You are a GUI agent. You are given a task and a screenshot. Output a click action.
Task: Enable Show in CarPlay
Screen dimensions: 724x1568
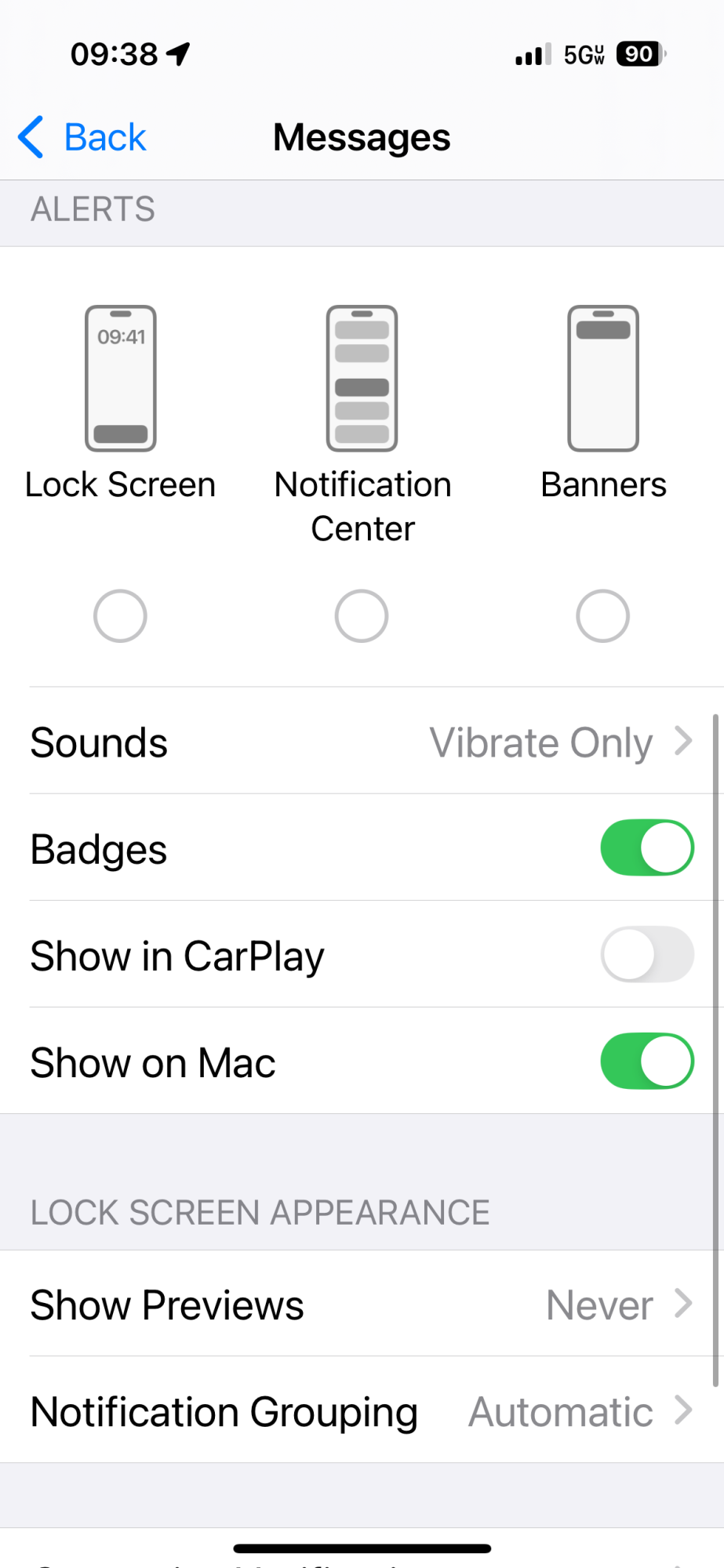[646, 955]
